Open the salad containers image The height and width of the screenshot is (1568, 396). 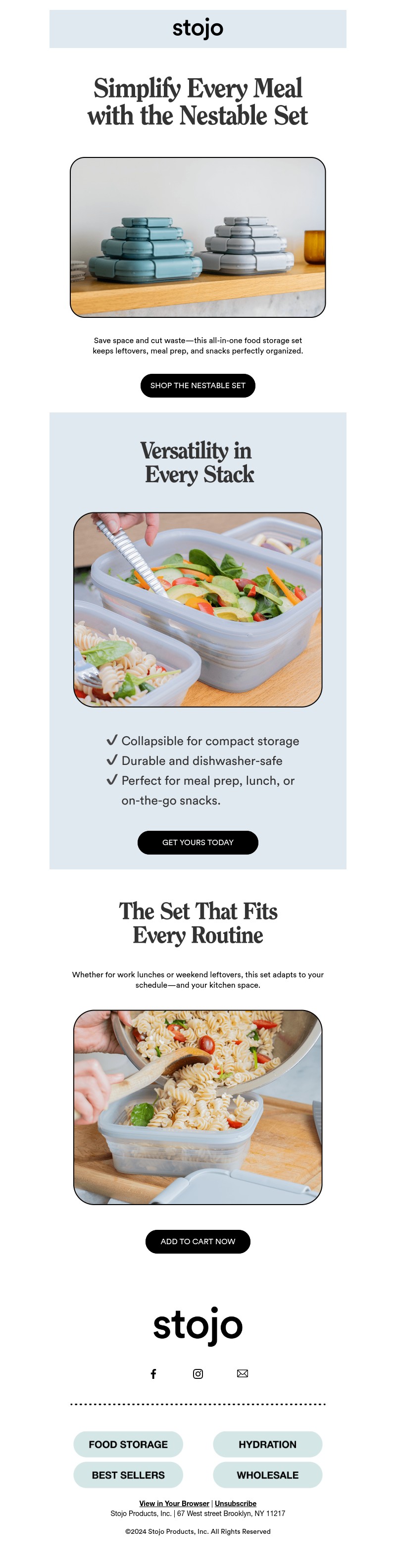point(198,609)
